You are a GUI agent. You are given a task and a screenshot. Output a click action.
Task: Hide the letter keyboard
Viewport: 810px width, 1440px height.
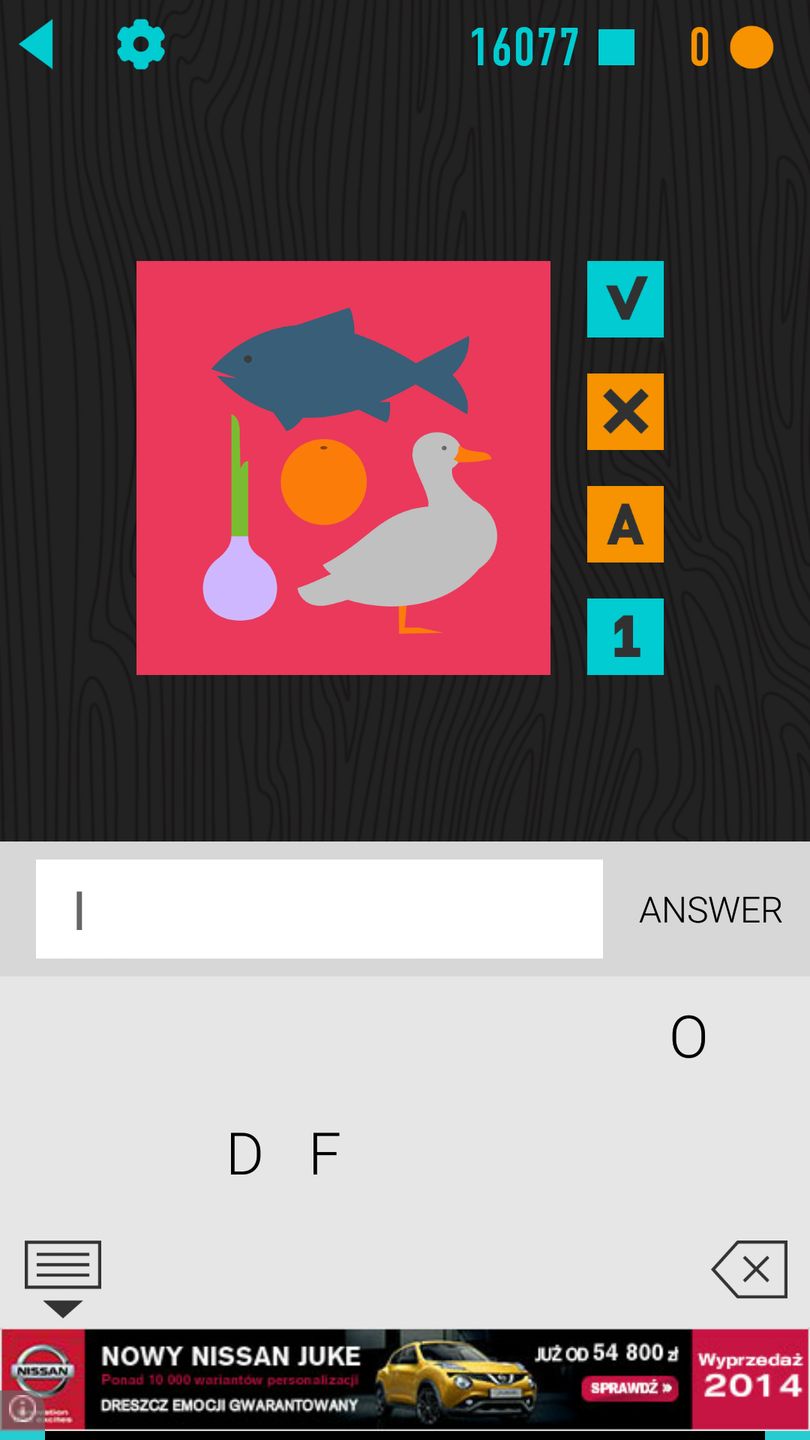coord(63,1277)
